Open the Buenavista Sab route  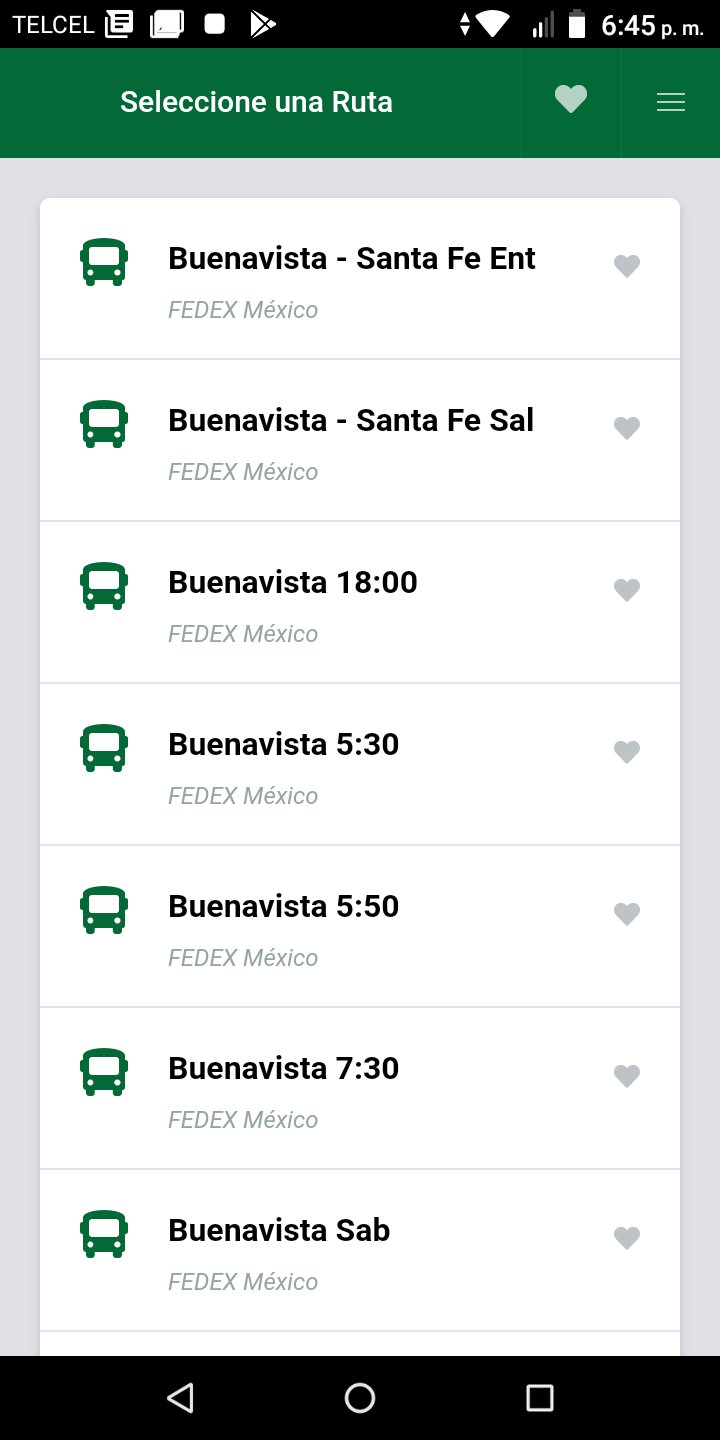click(279, 1231)
